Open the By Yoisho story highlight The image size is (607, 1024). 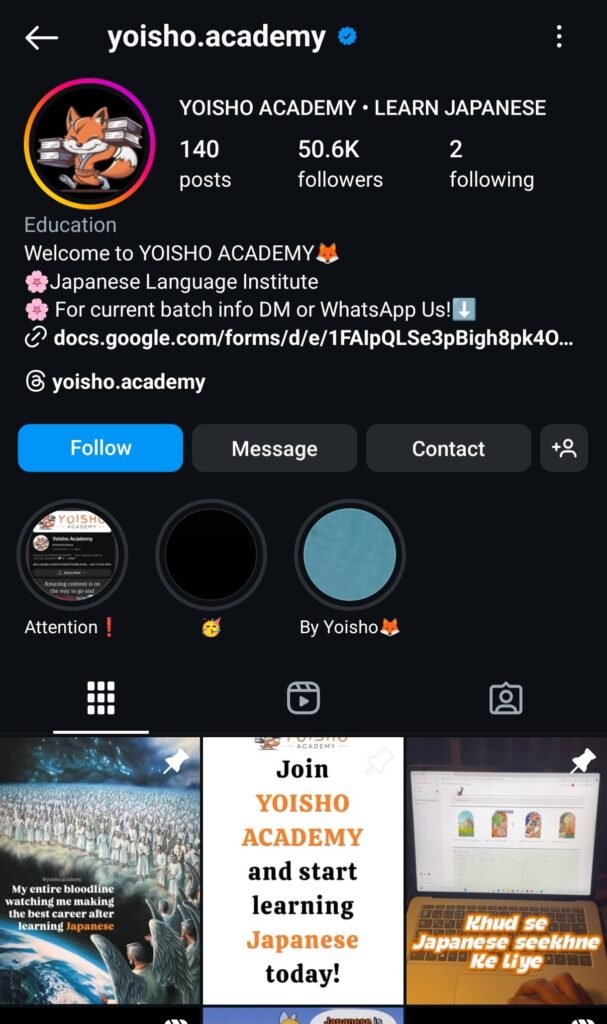(349, 555)
